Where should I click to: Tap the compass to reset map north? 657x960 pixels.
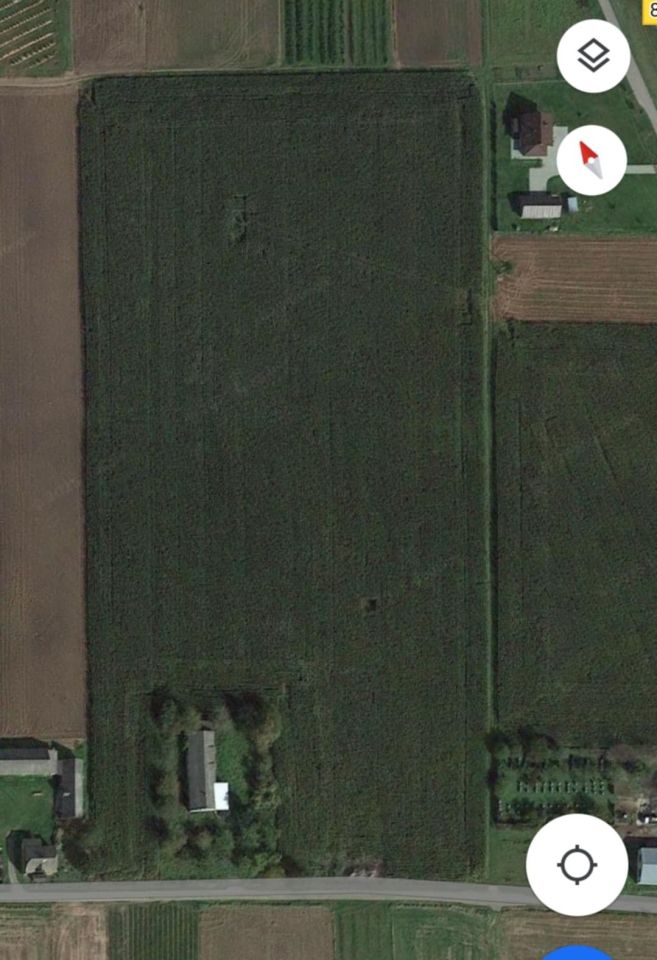click(x=592, y=160)
